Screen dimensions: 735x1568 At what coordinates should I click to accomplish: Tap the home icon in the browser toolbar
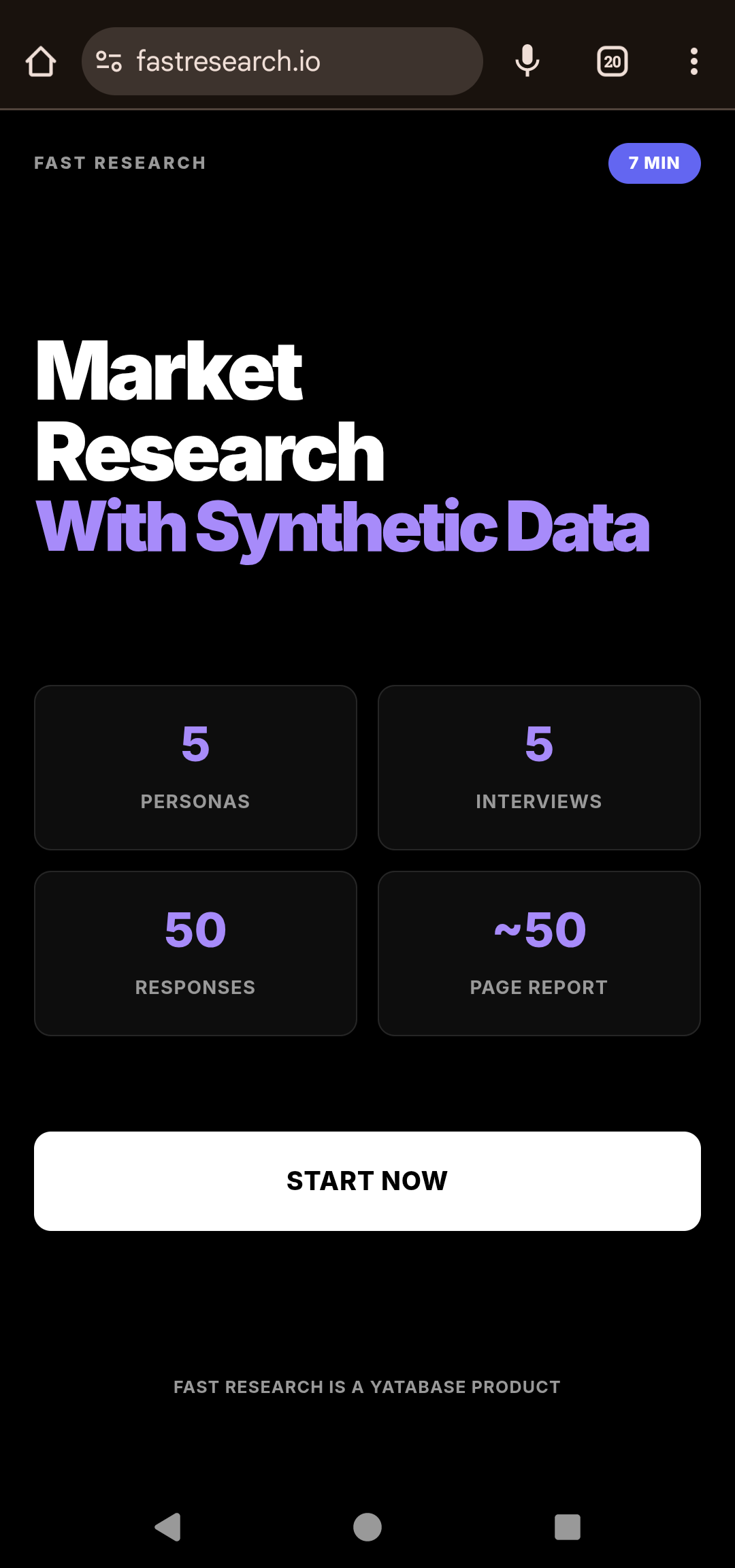click(x=41, y=61)
